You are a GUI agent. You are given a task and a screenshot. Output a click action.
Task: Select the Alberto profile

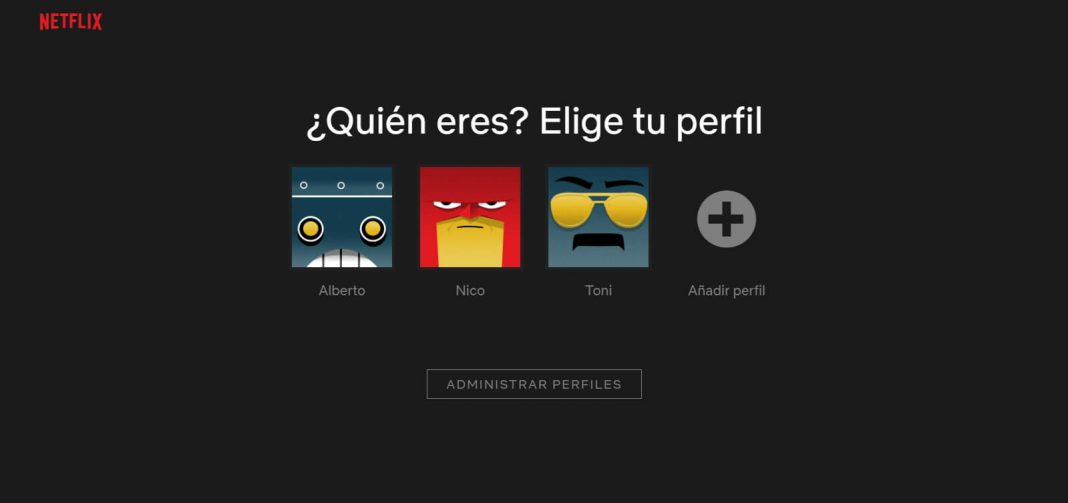click(x=342, y=217)
